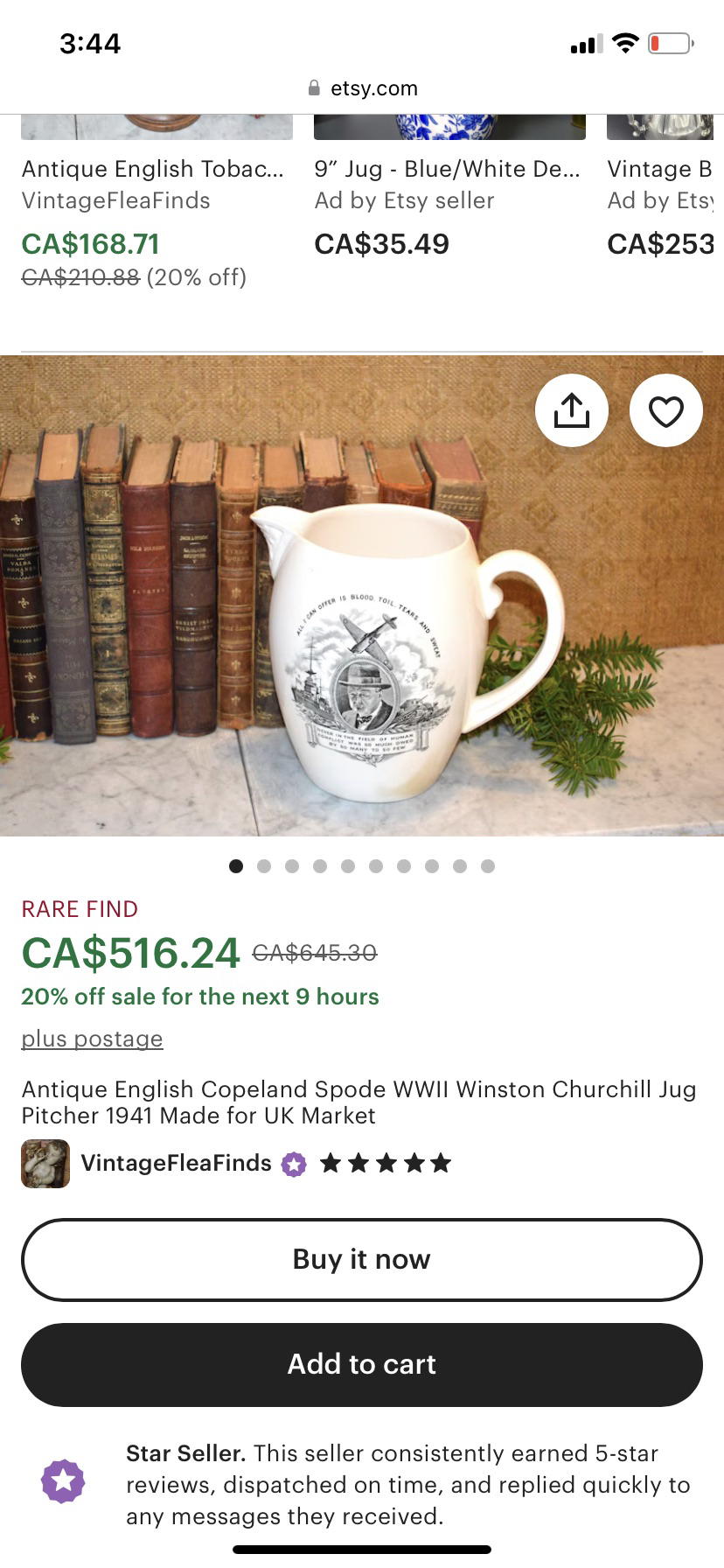
Task: Open the Antique English Tobacco listing
Action: pyautogui.click(x=153, y=169)
